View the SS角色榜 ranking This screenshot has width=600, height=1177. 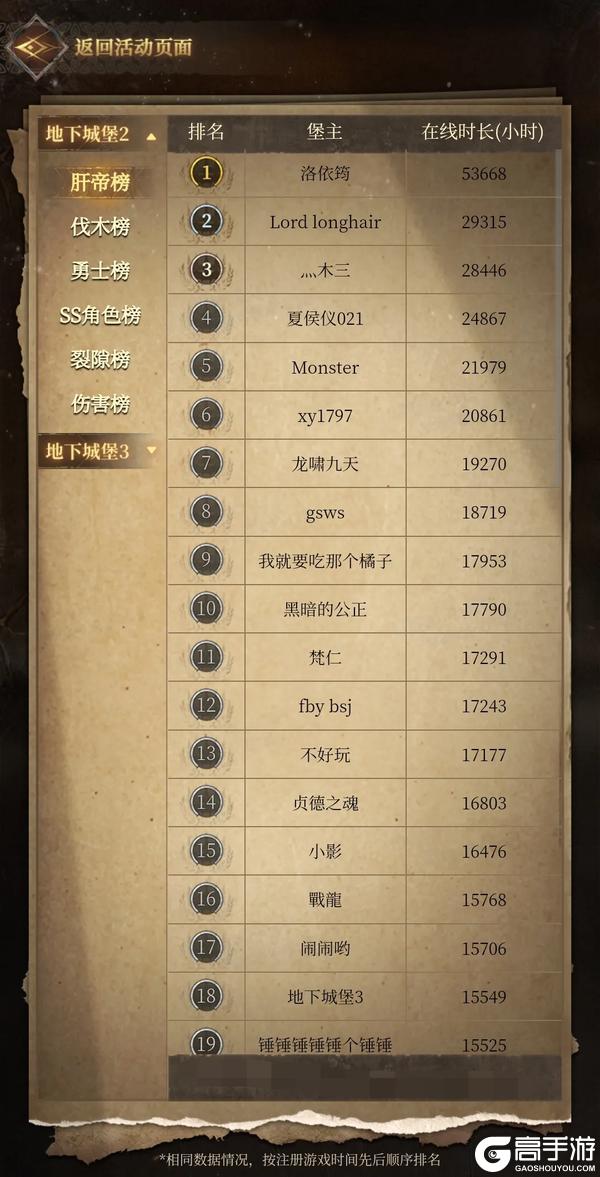(100, 316)
